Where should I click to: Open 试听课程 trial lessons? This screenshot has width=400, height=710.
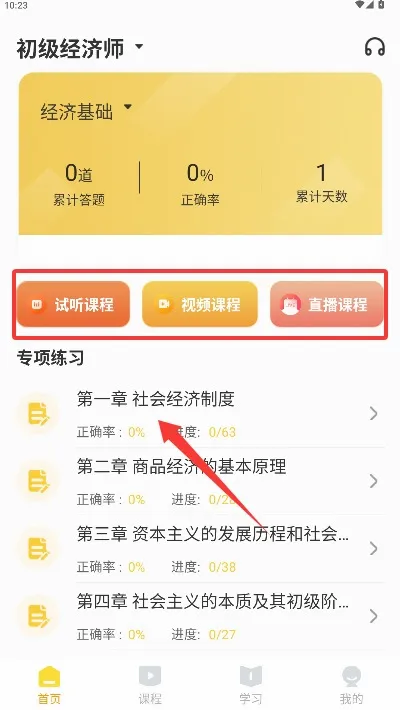click(x=73, y=304)
